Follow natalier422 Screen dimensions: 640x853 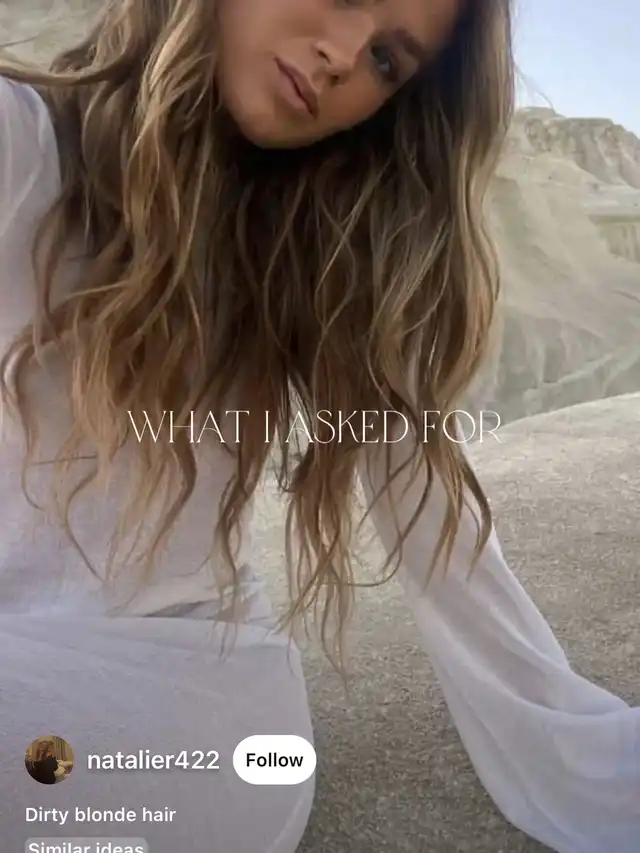274,760
